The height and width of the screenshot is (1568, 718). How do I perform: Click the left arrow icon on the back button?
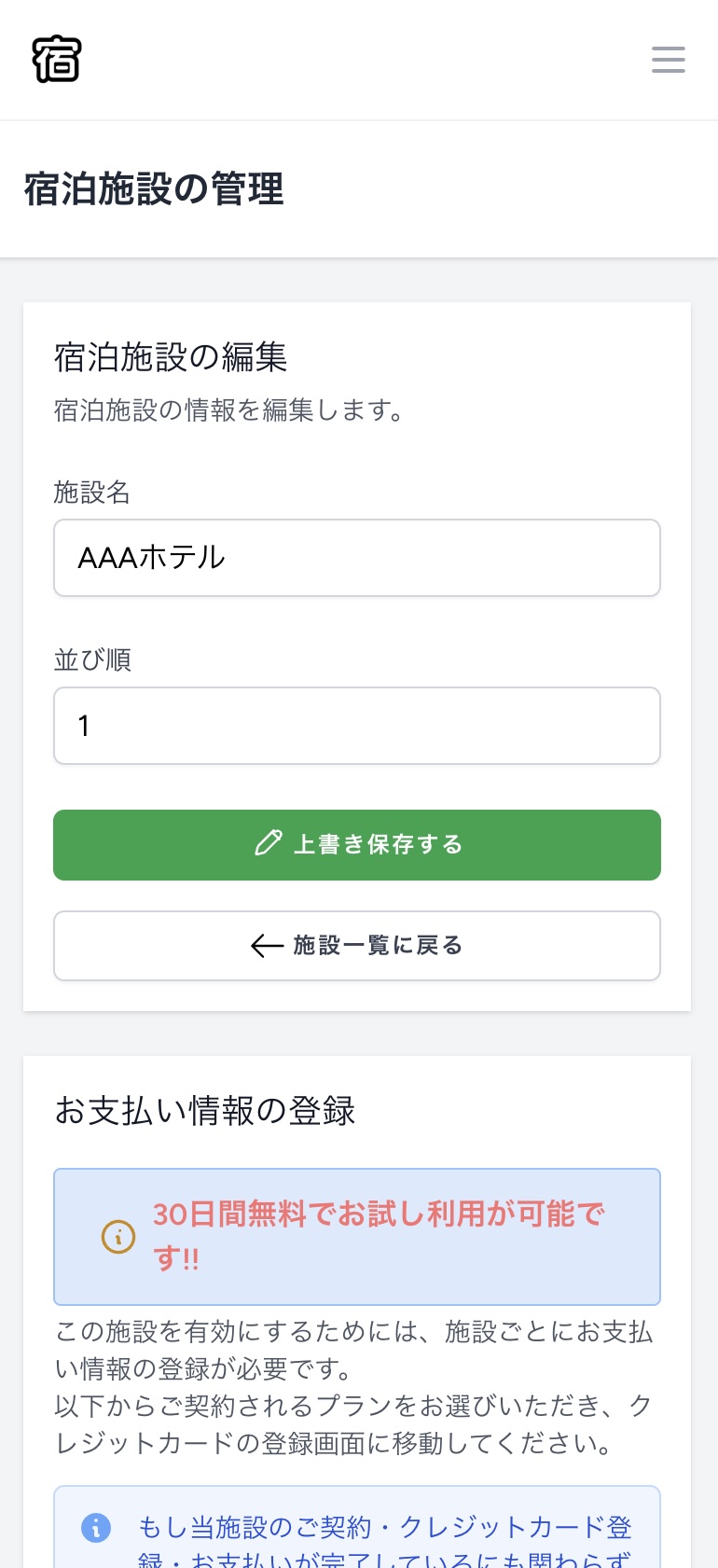point(267,945)
